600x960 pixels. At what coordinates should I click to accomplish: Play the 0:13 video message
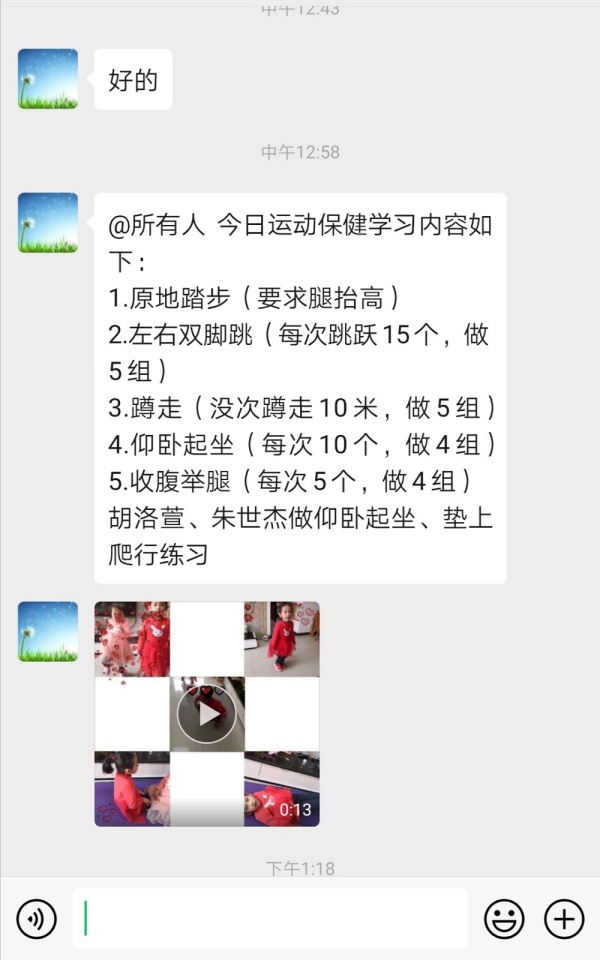pos(207,714)
